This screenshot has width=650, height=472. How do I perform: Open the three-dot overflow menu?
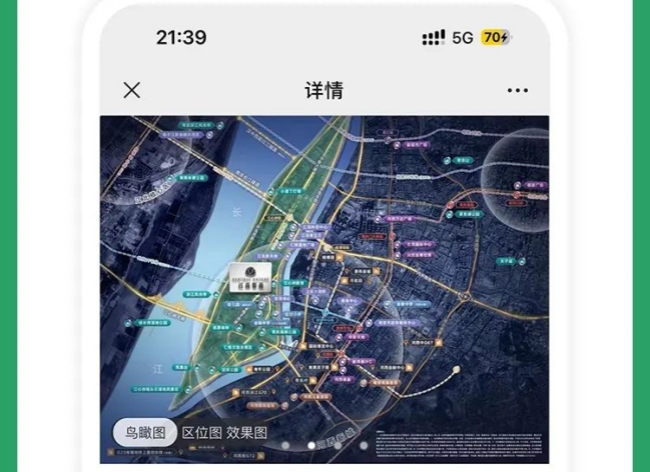[x=517, y=90]
